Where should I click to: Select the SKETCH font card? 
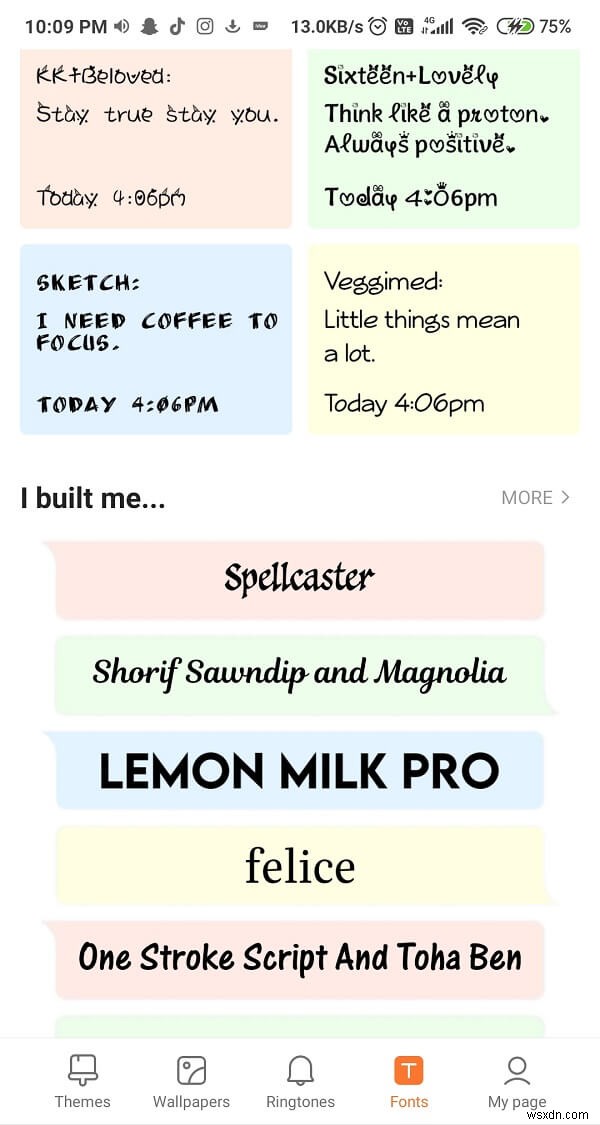tap(156, 340)
